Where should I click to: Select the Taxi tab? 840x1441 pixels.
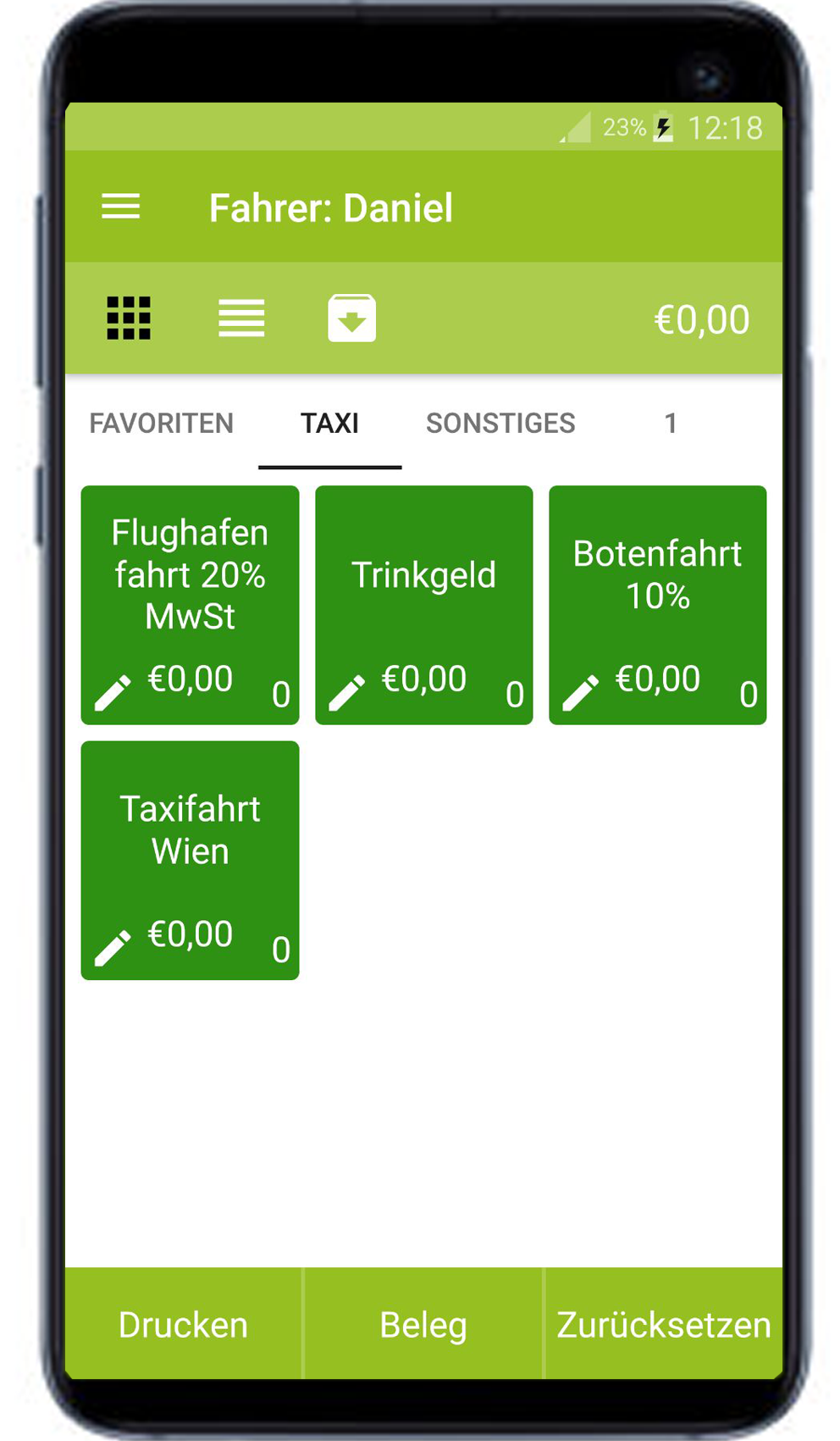(329, 423)
